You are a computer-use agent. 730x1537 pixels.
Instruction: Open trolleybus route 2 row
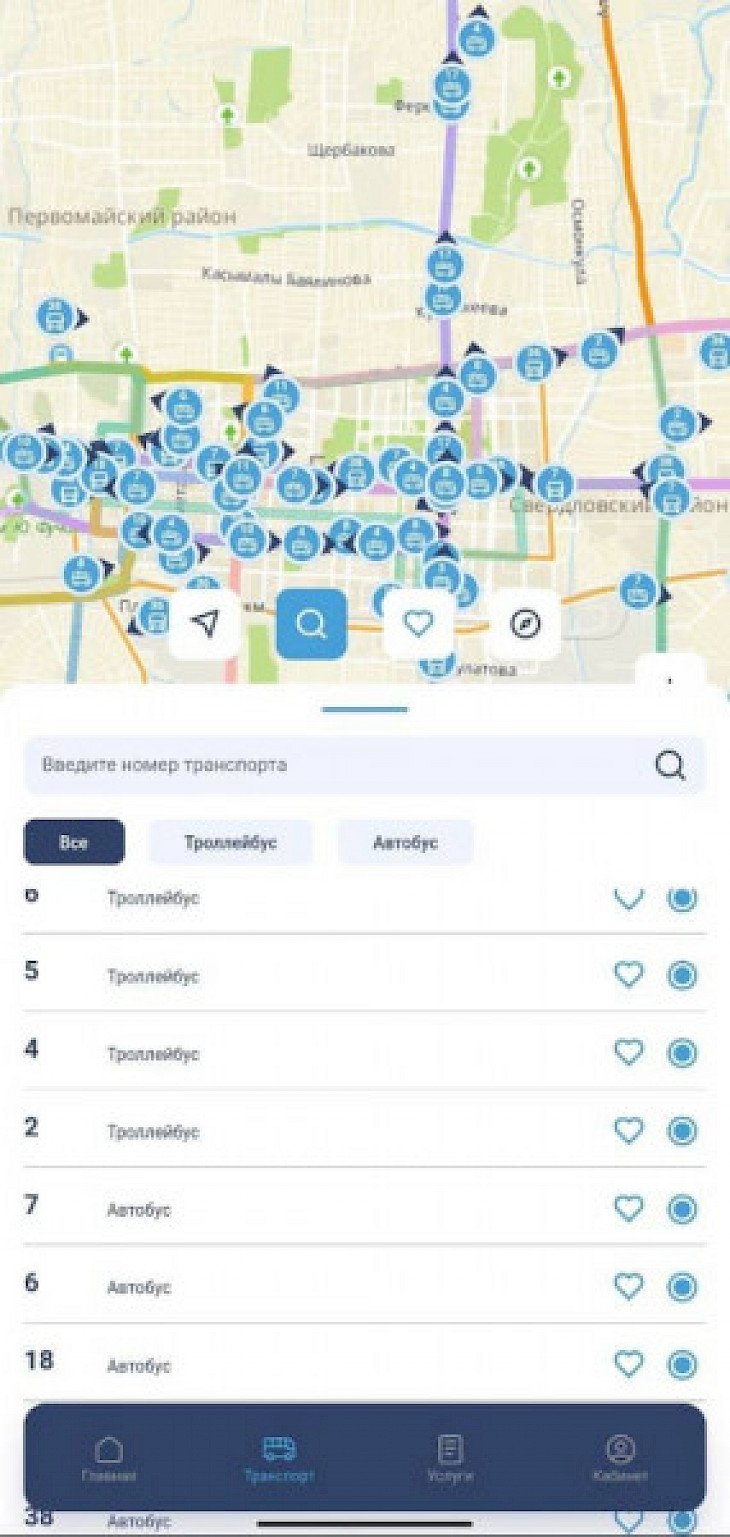pos(300,1130)
